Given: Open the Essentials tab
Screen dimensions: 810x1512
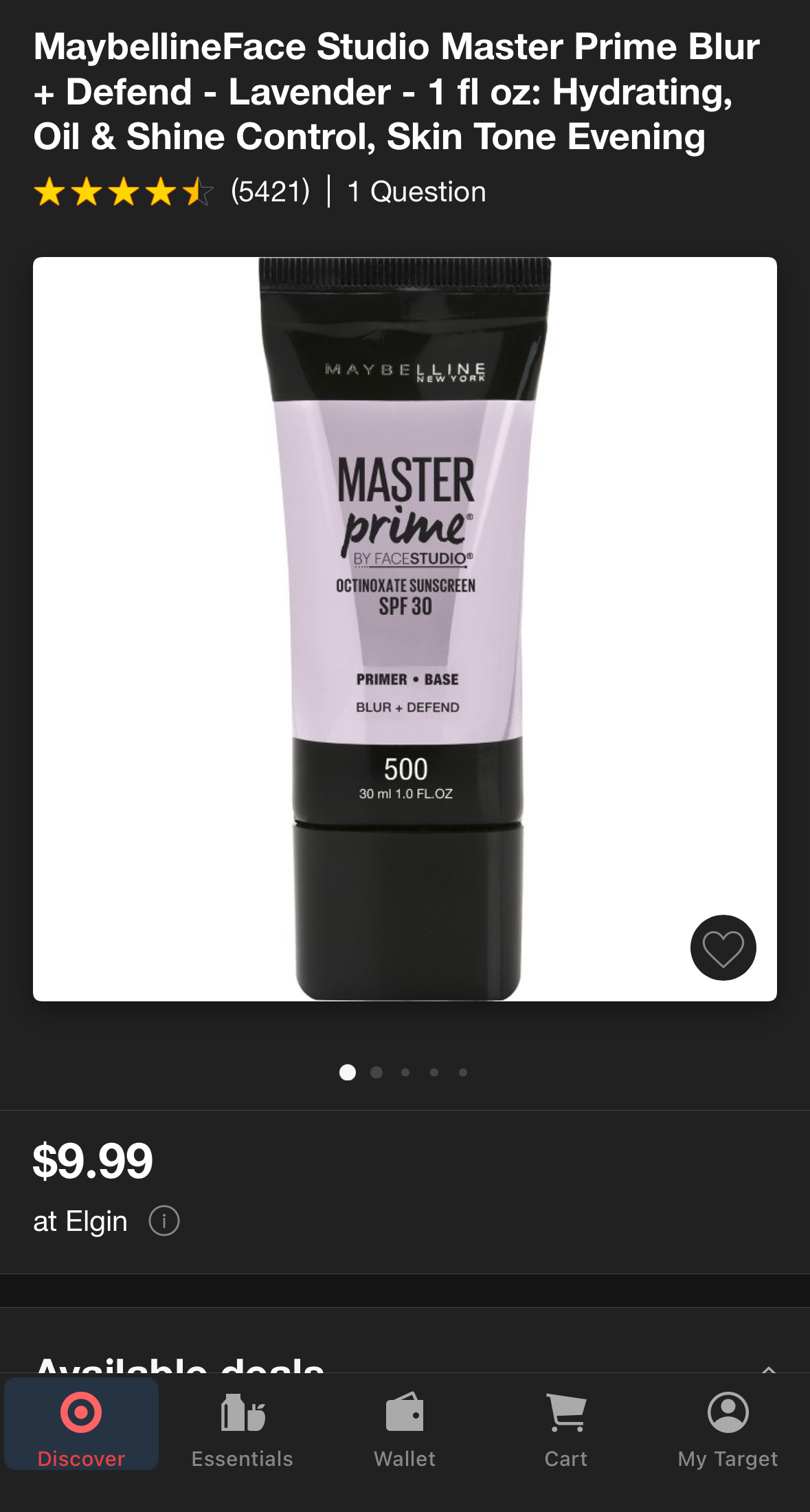Looking at the screenshot, I should click(x=243, y=1427).
